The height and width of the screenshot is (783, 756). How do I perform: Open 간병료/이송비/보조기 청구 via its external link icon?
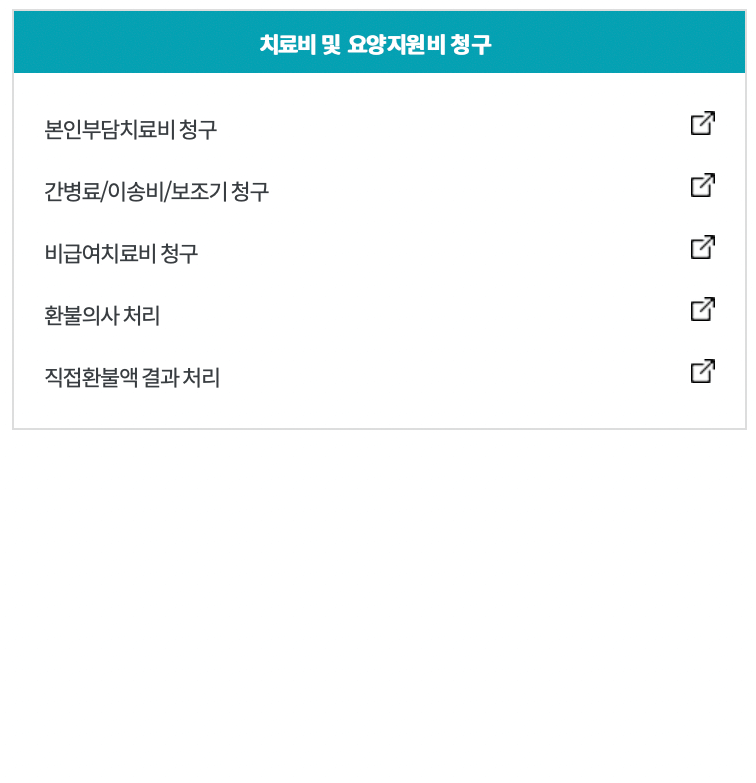(x=703, y=186)
